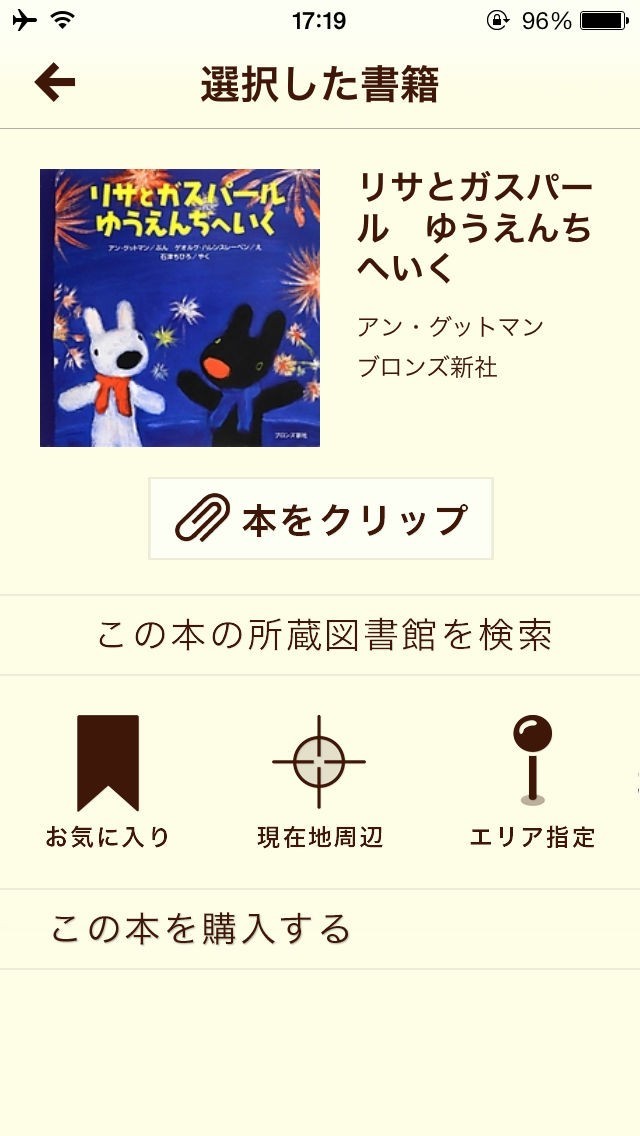Open the book cover image
The image size is (640, 1136).
[x=180, y=308]
